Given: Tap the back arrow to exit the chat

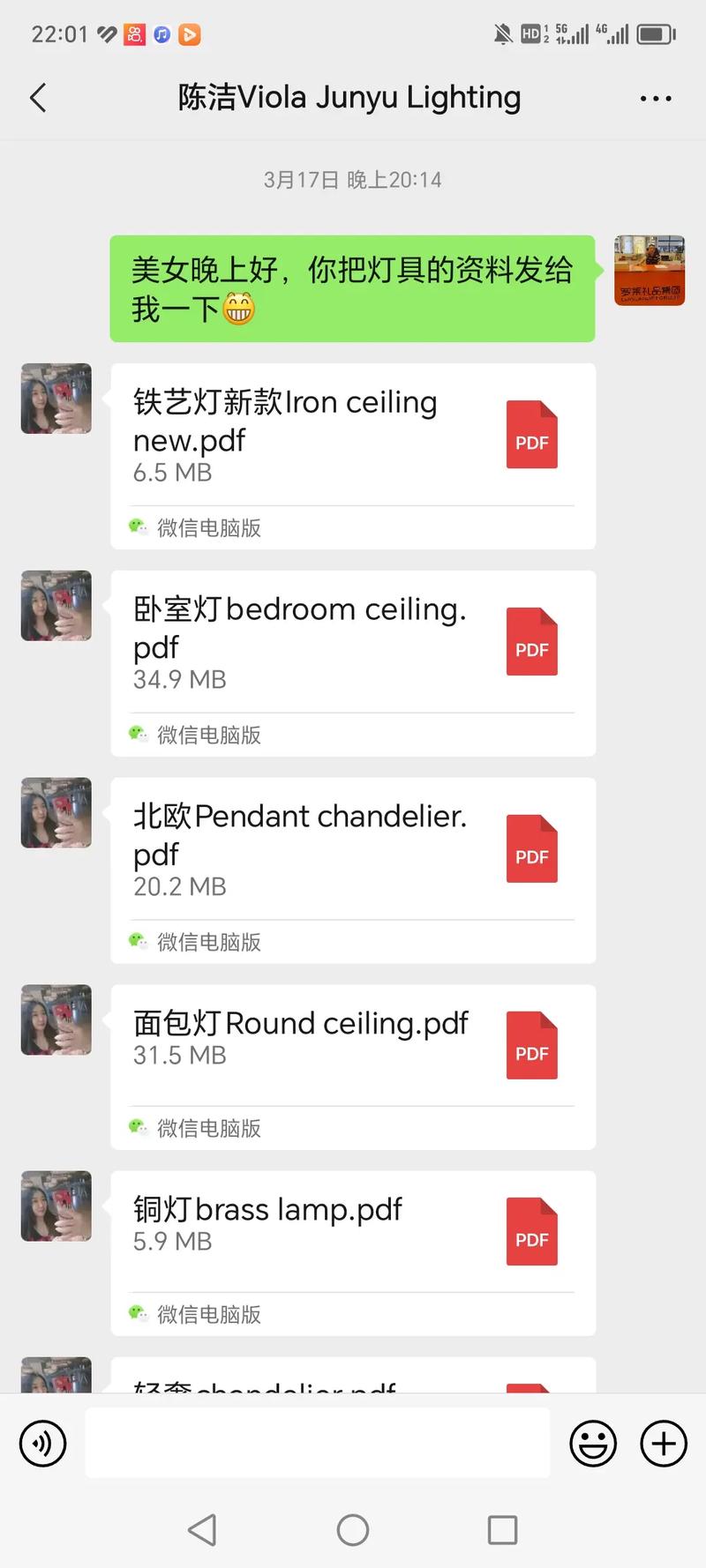Looking at the screenshot, I should coord(38,98).
